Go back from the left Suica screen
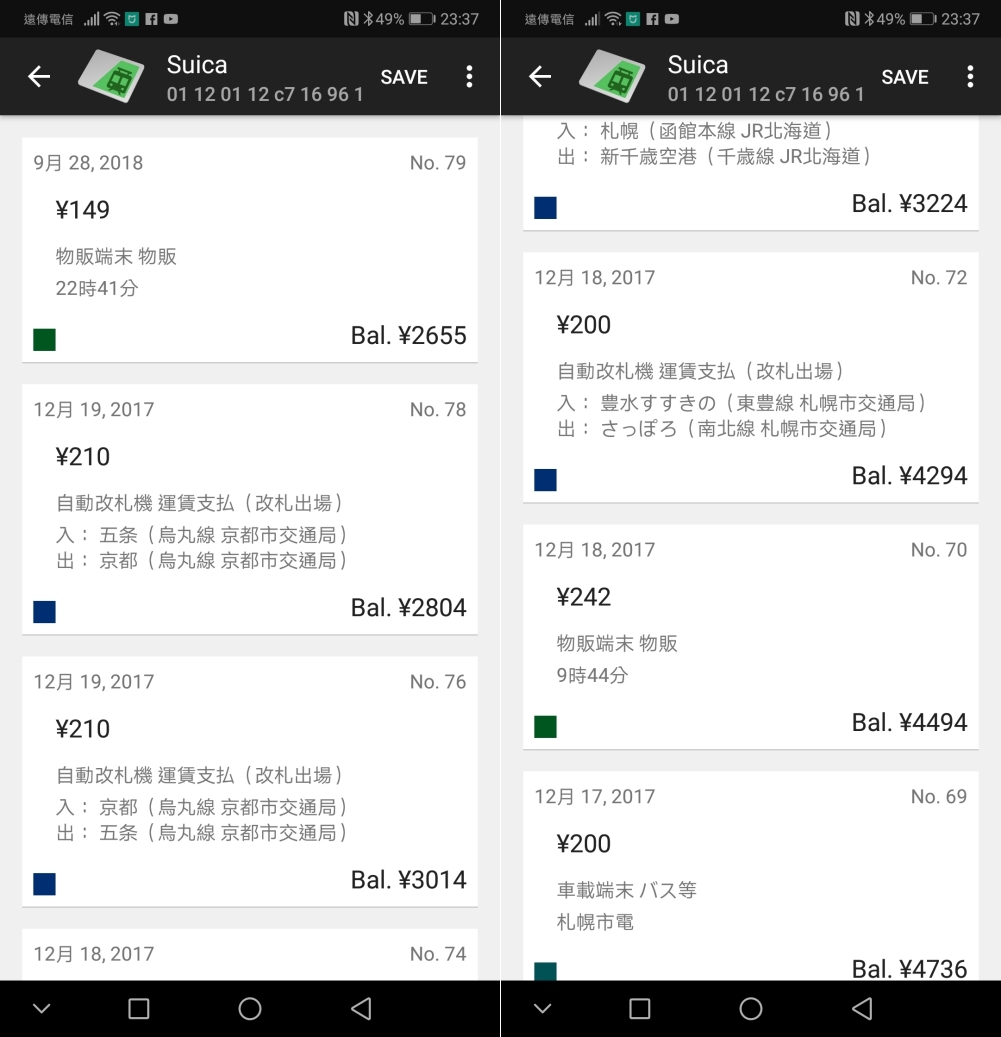This screenshot has height=1037, width=1001. 39,77
